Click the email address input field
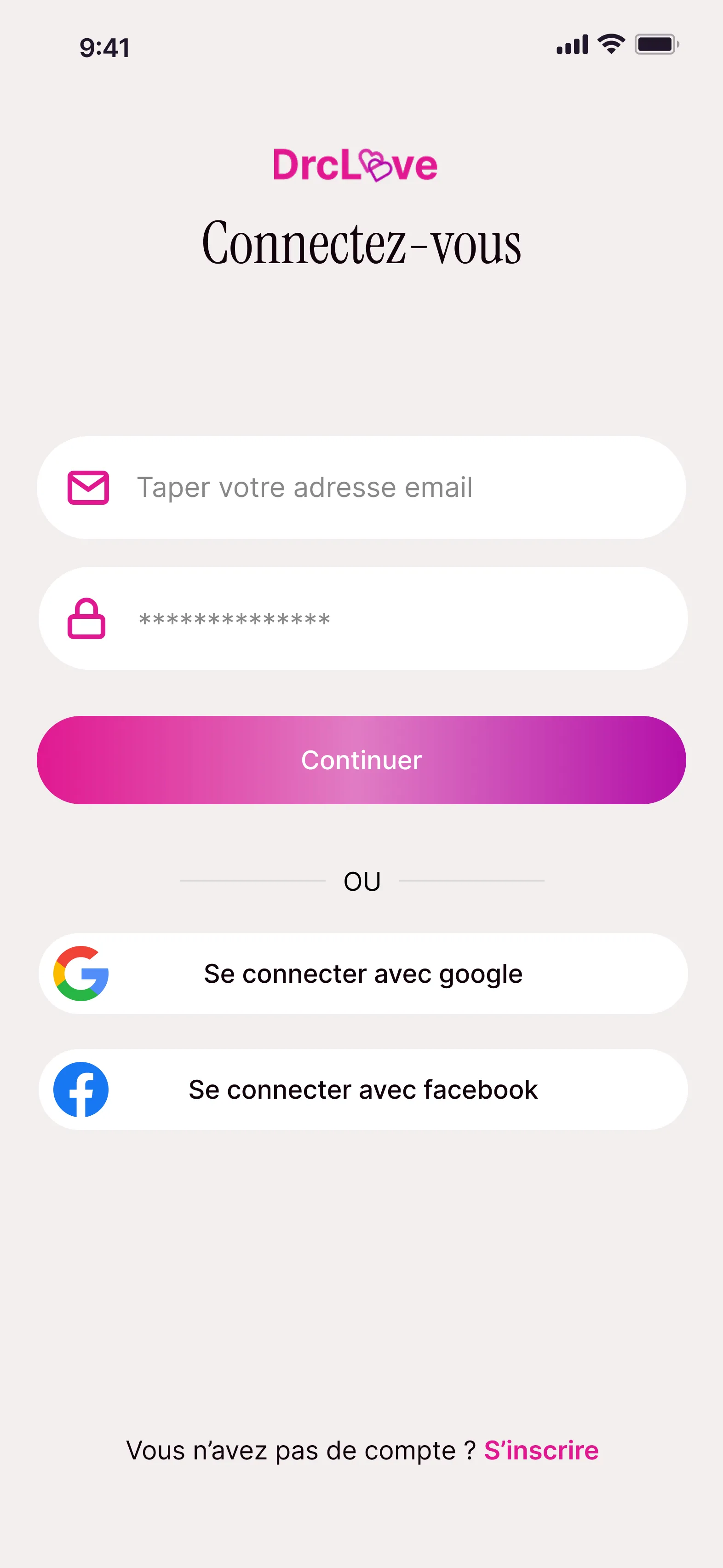This screenshot has width=723, height=1568. [x=361, y=487]
